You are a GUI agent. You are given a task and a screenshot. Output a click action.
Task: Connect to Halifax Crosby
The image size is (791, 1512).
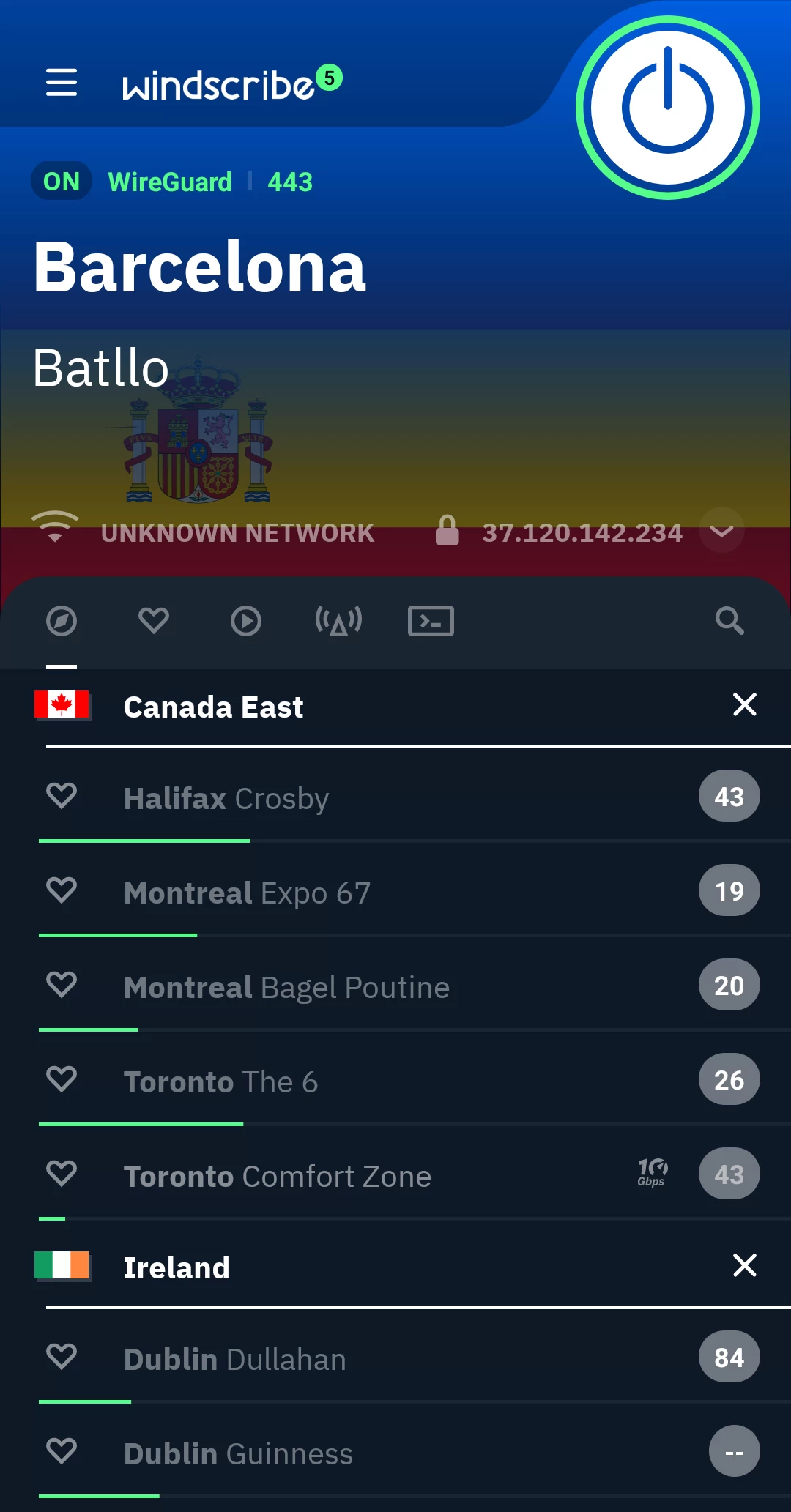227,798
